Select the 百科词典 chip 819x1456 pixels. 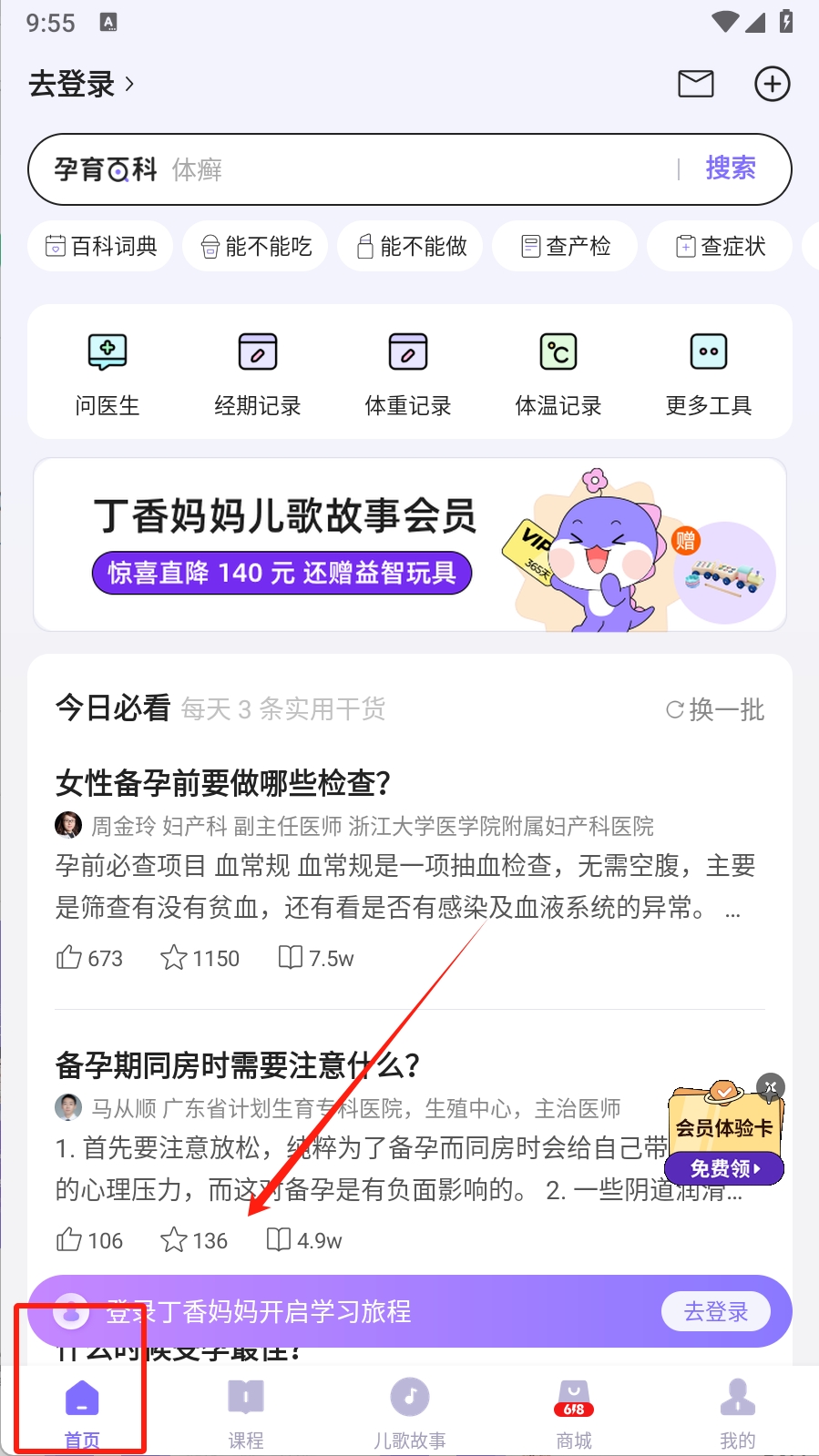tap(100, 246)
